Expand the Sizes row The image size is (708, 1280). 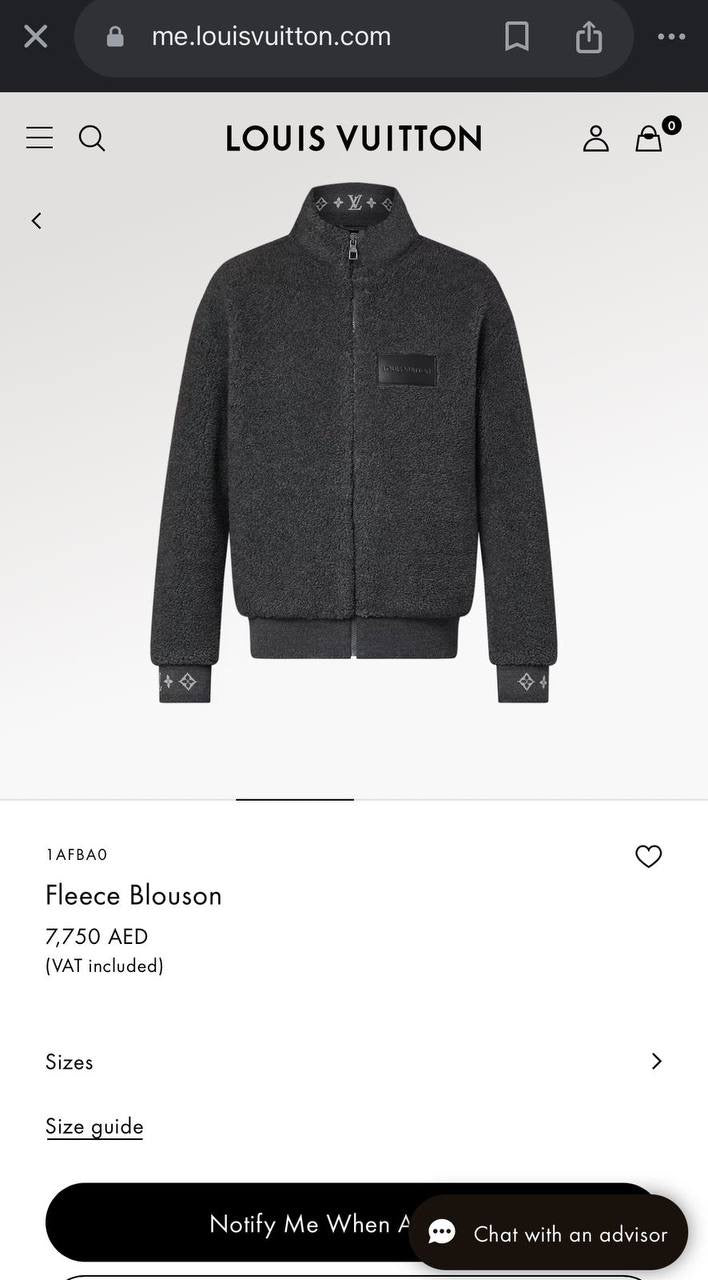point(354,1061)
